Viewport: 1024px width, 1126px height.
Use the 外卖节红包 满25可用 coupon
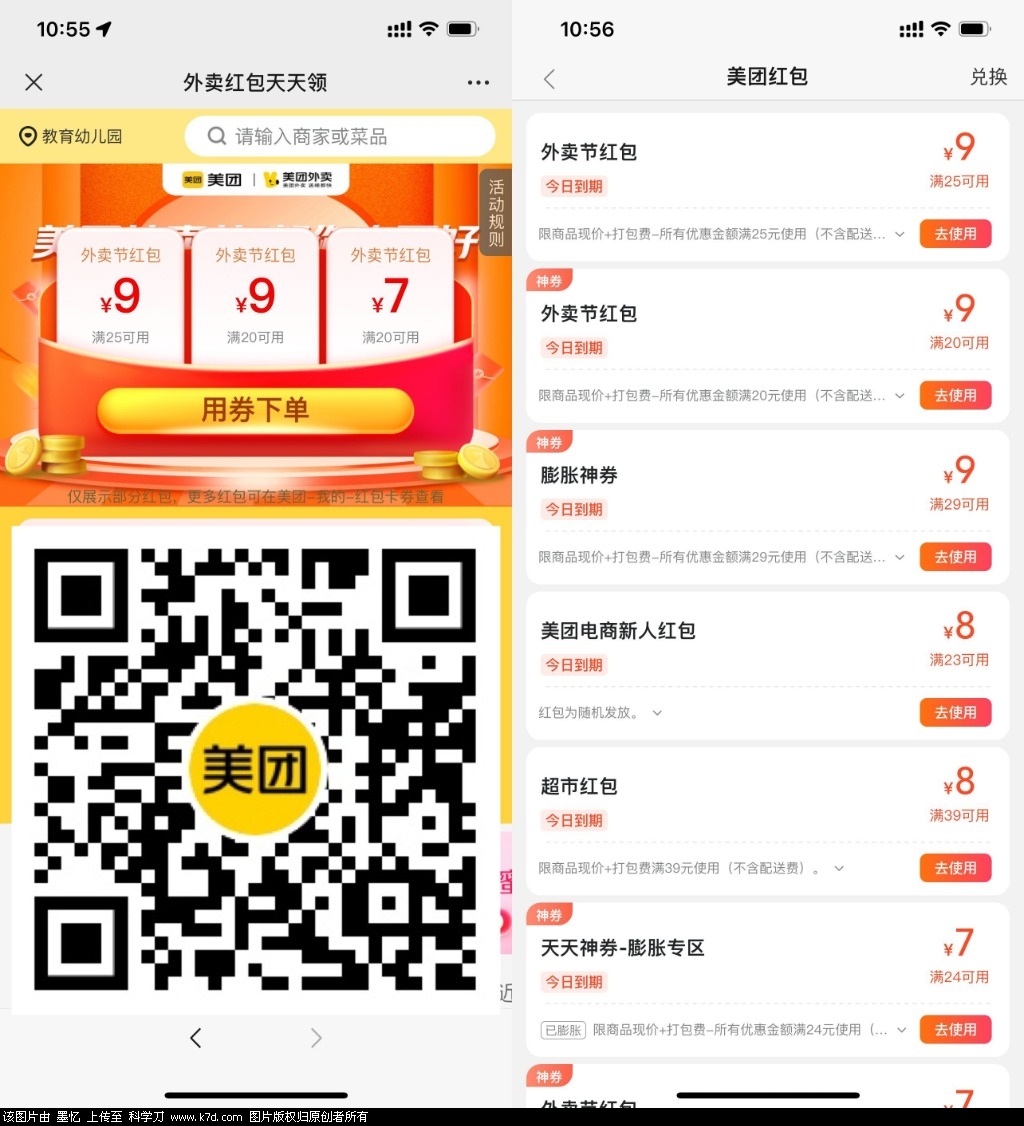955,234
